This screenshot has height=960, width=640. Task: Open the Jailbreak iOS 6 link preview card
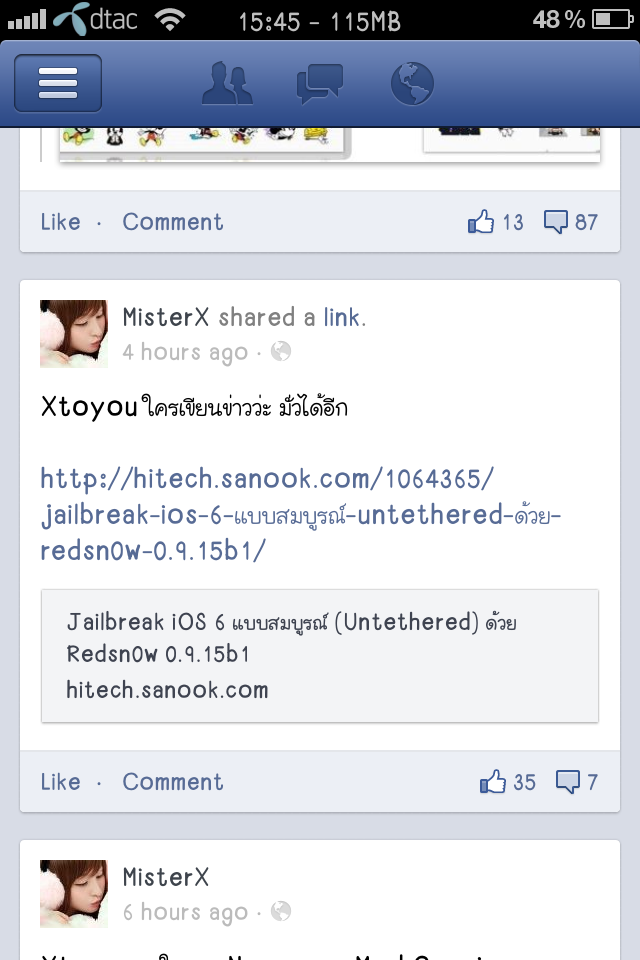pyautogui.click(x=320, y=655)
